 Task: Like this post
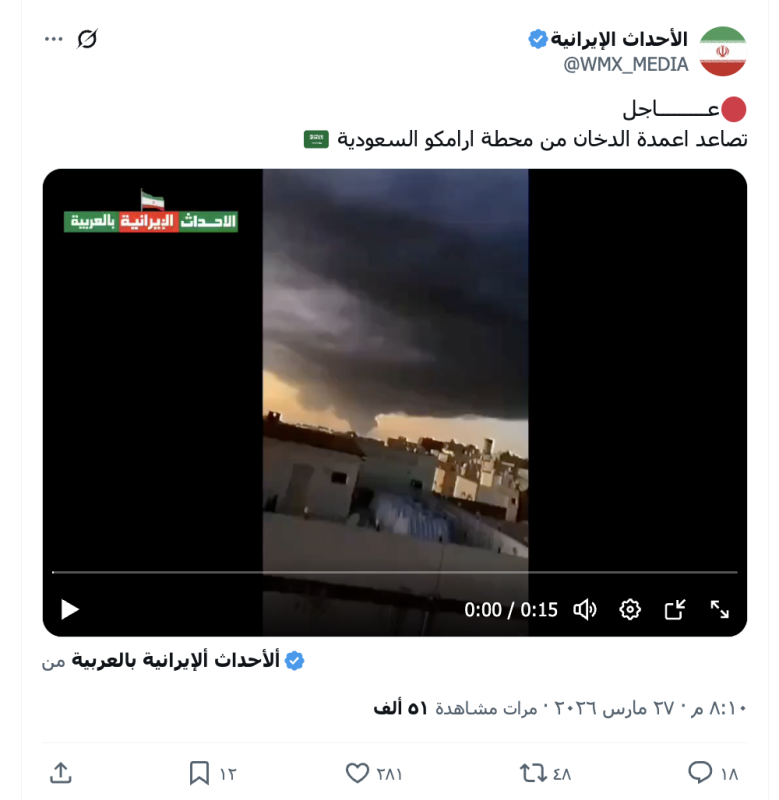click(x=357, y=773)
